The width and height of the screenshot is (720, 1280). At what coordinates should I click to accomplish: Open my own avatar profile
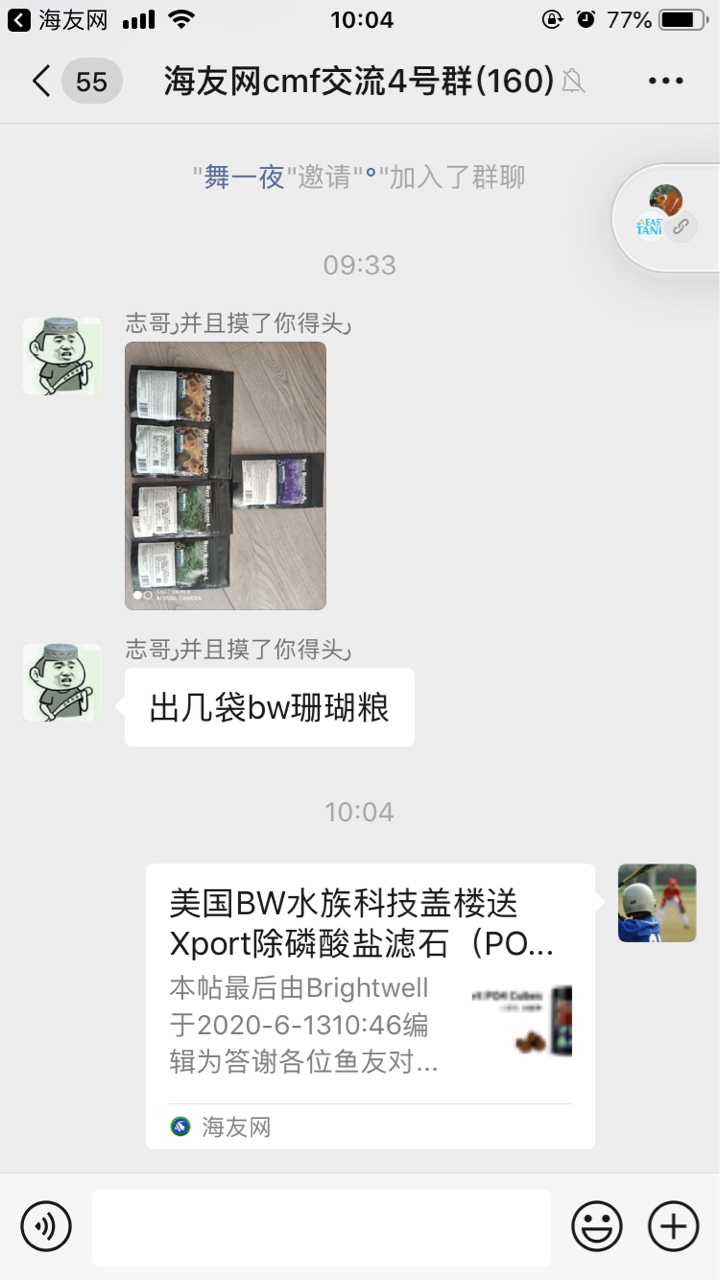pos(657,903)
